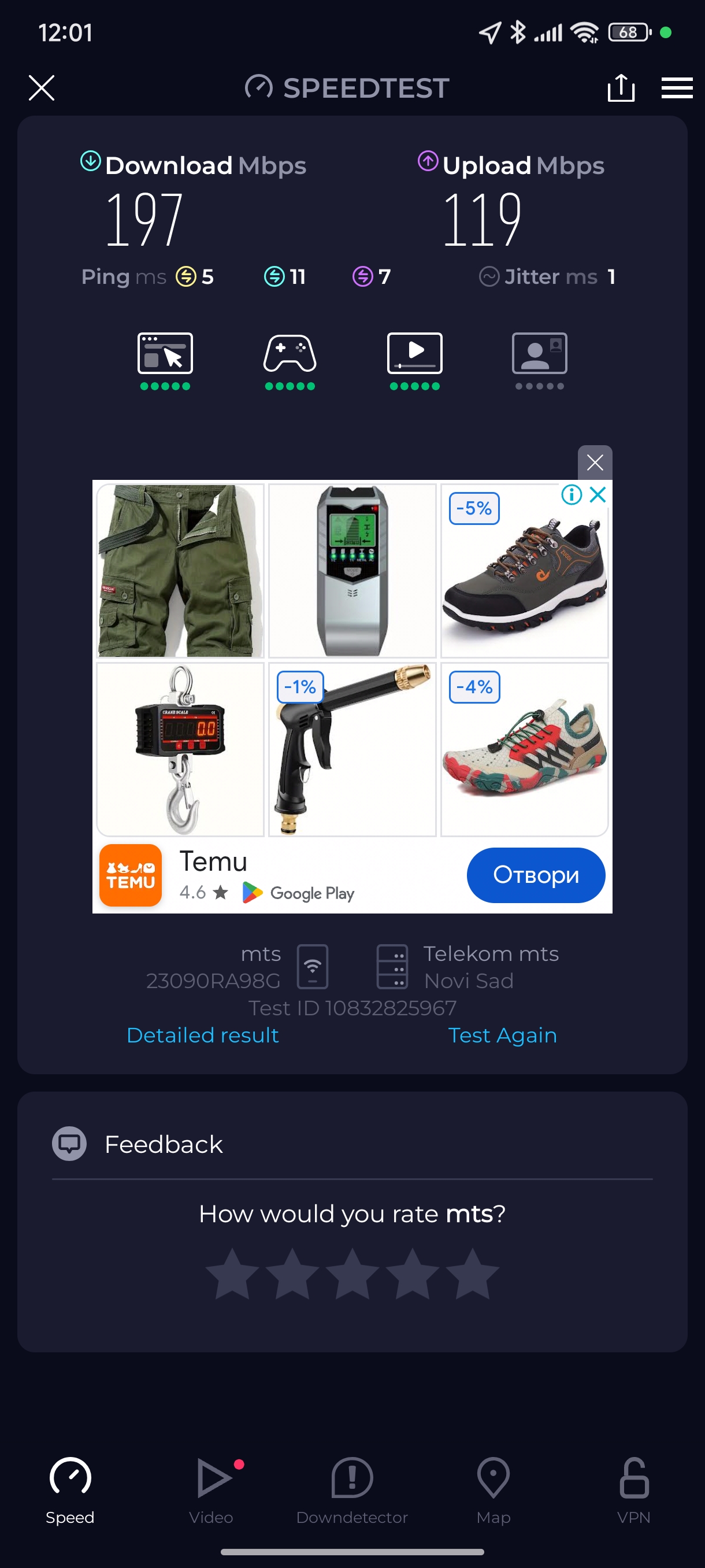
Task: Select the Speed tab
Action: point(70,1490)
